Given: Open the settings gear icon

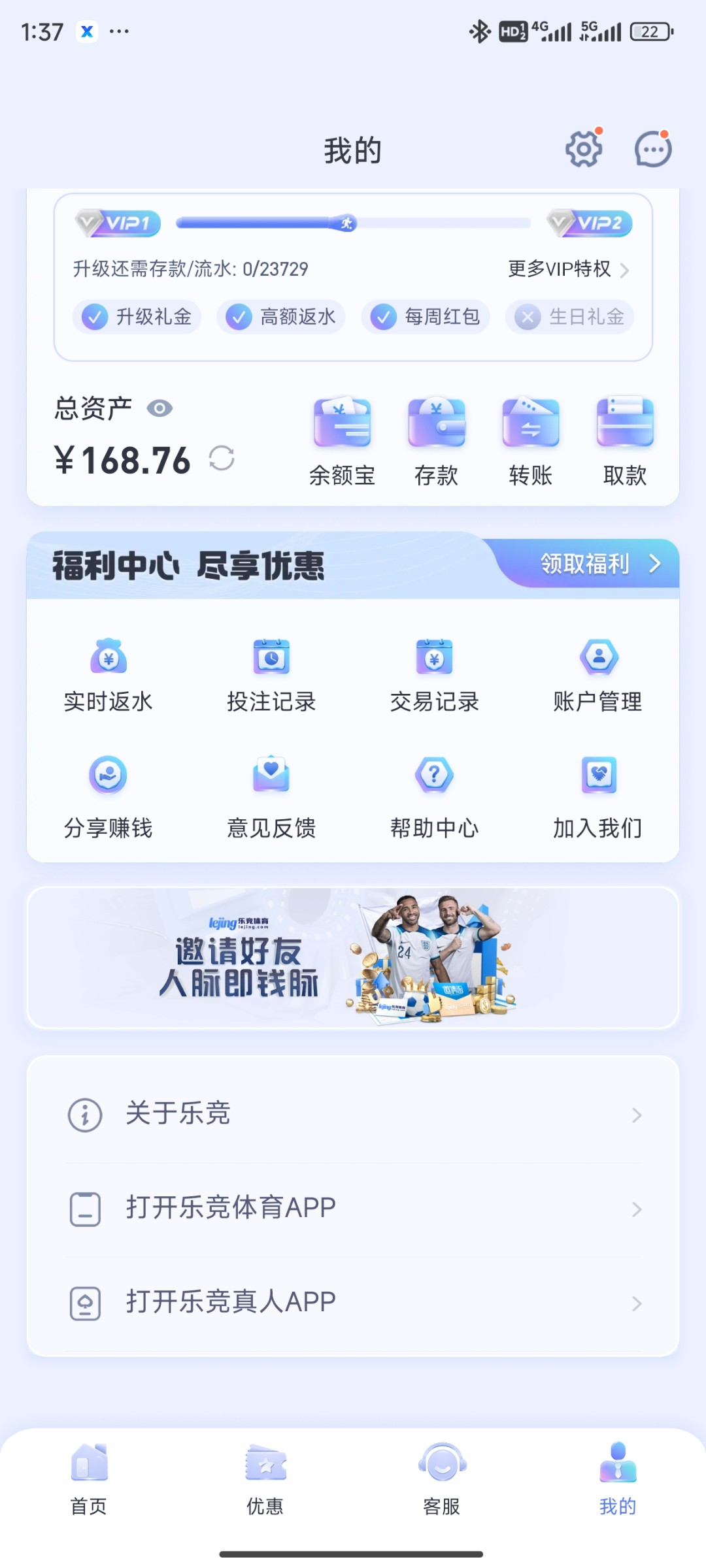Looking at the screenshot, I should (583, 149).
